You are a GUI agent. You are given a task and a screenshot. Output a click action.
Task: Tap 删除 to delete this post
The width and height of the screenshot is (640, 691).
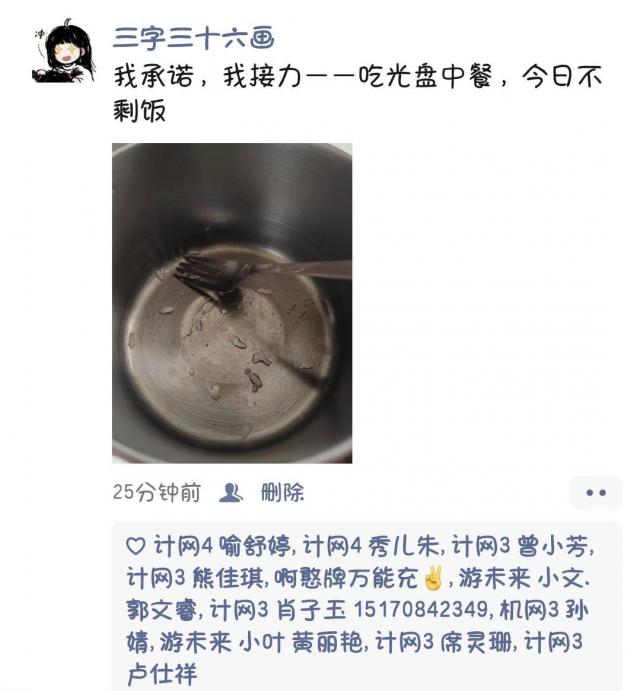[281, 492]
